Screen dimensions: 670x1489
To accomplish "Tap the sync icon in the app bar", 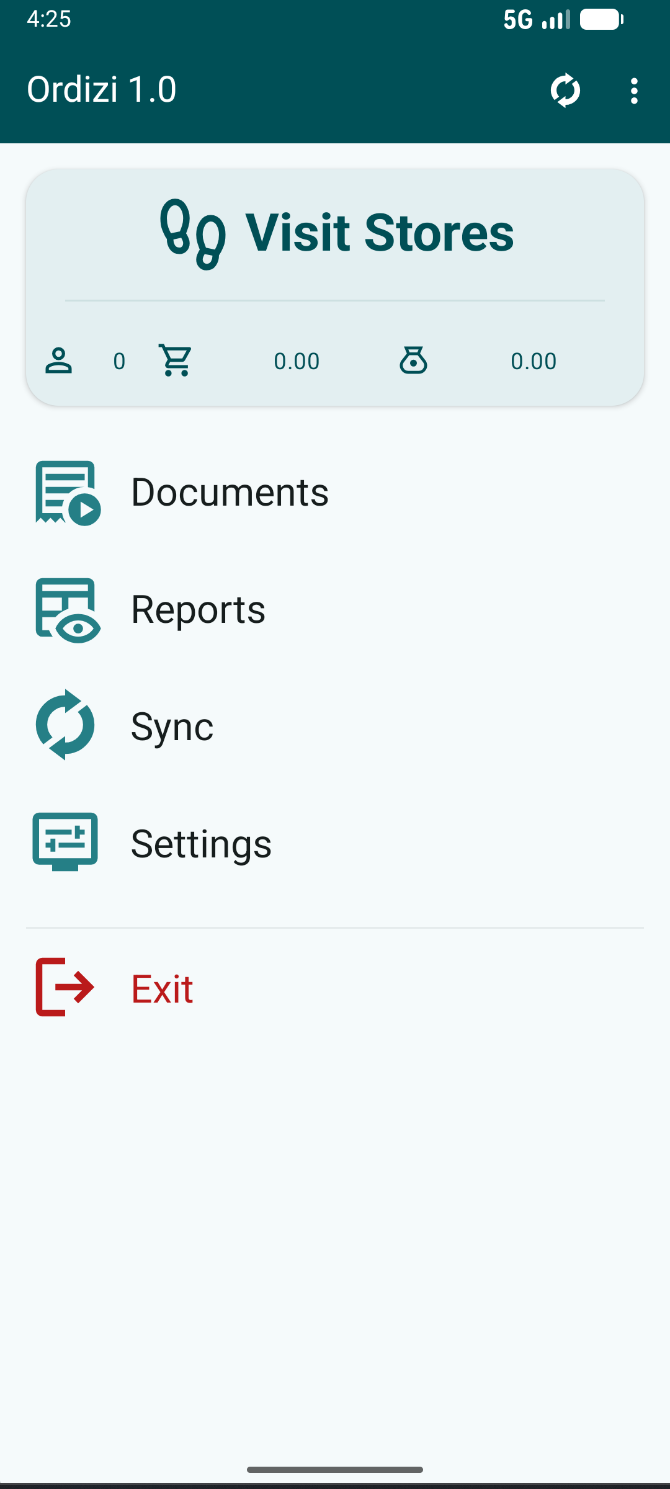I will [565, 90].
